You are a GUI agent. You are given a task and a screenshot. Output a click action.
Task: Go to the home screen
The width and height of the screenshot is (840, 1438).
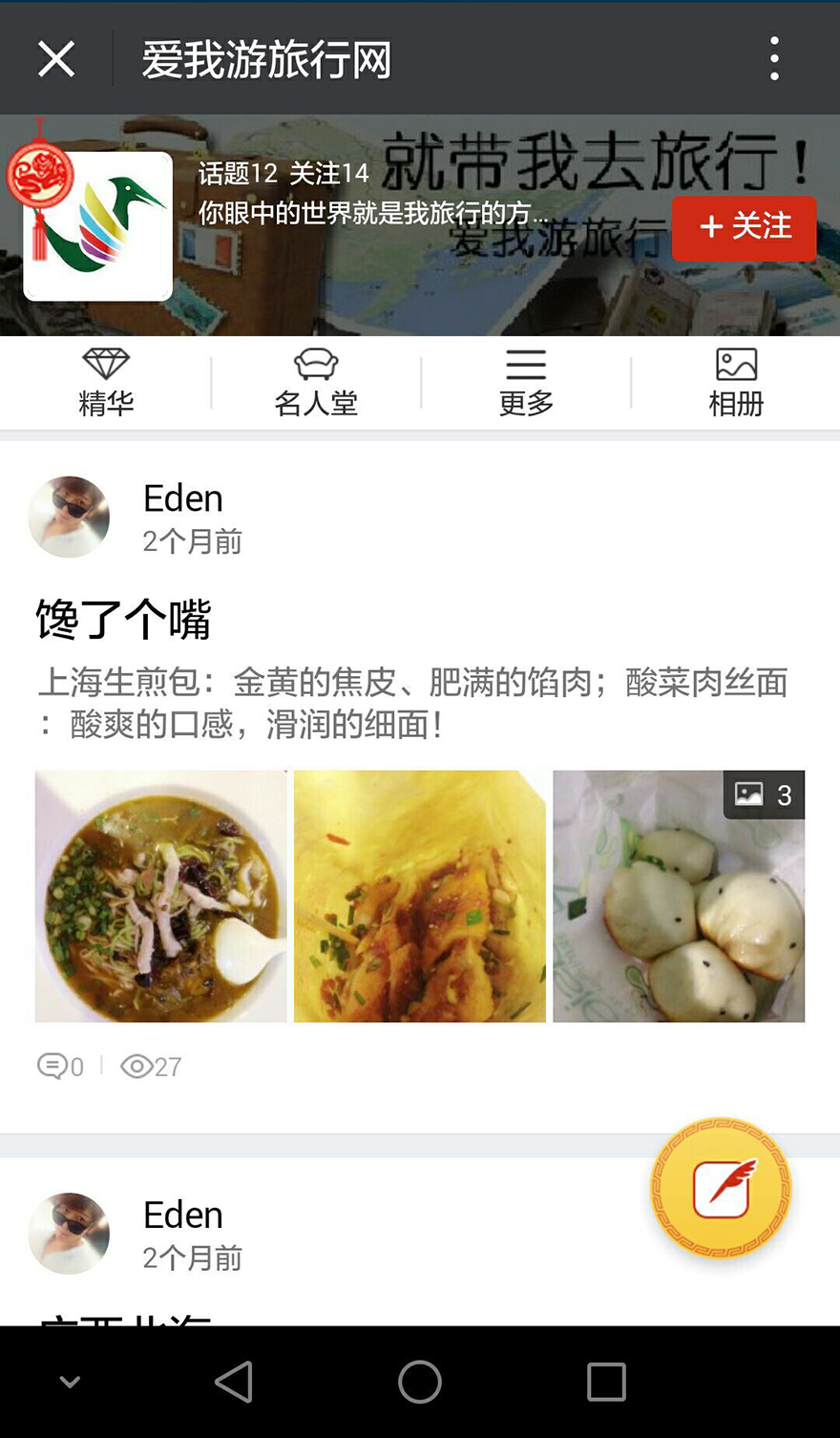pyautogui.click(x=420, y=1382)
